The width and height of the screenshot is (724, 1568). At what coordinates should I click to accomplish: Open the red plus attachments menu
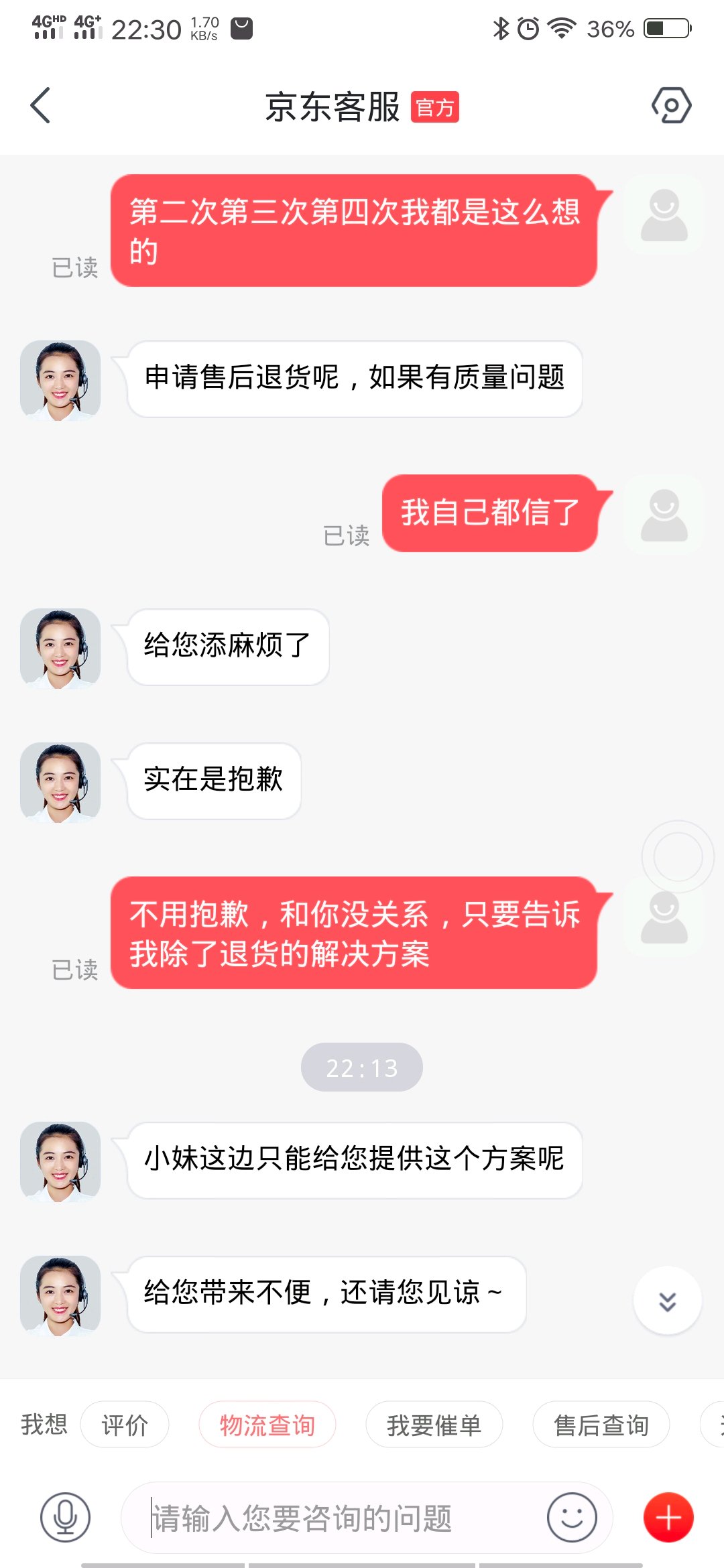point(668,1517)
